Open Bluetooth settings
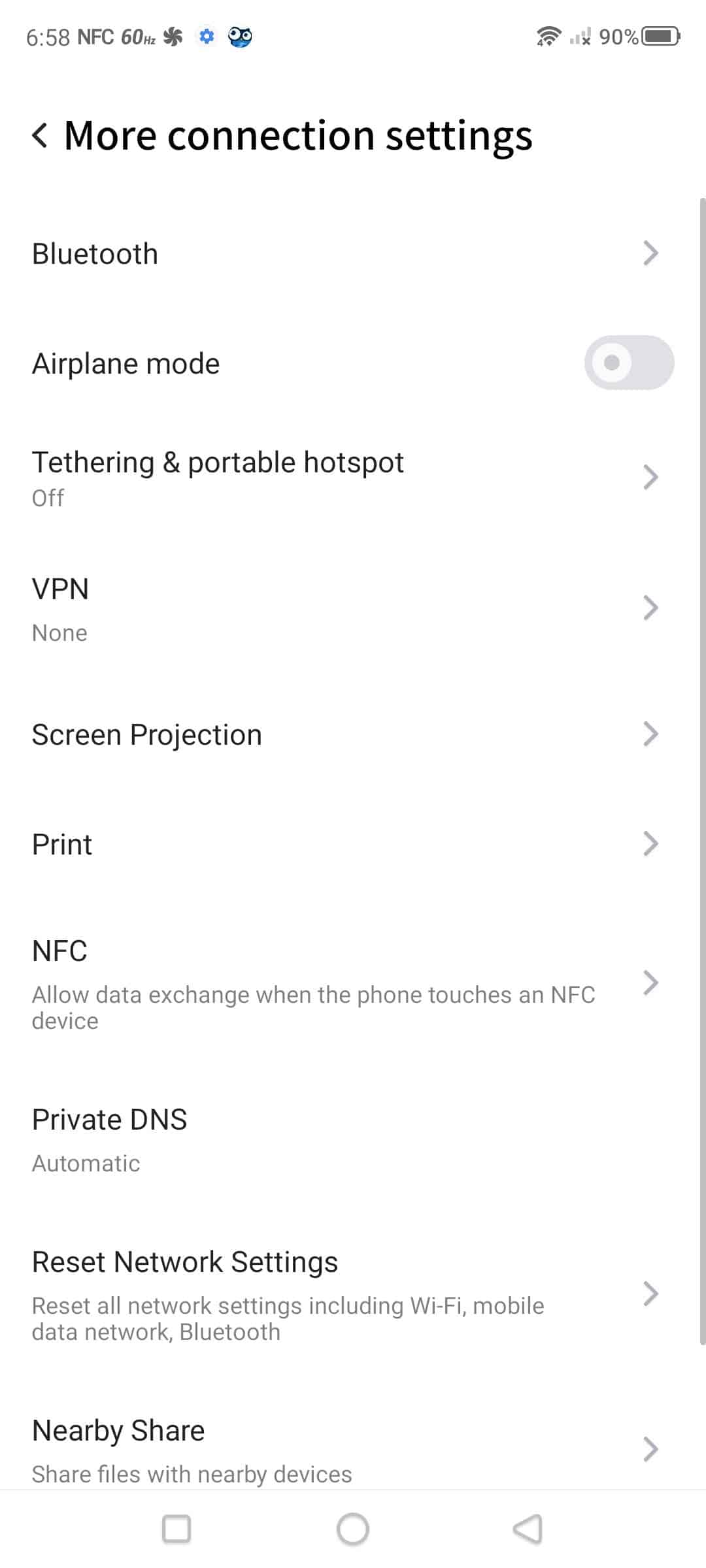Screen dimensions: 706x1568 pyautogui.click(x=353, y=253)
